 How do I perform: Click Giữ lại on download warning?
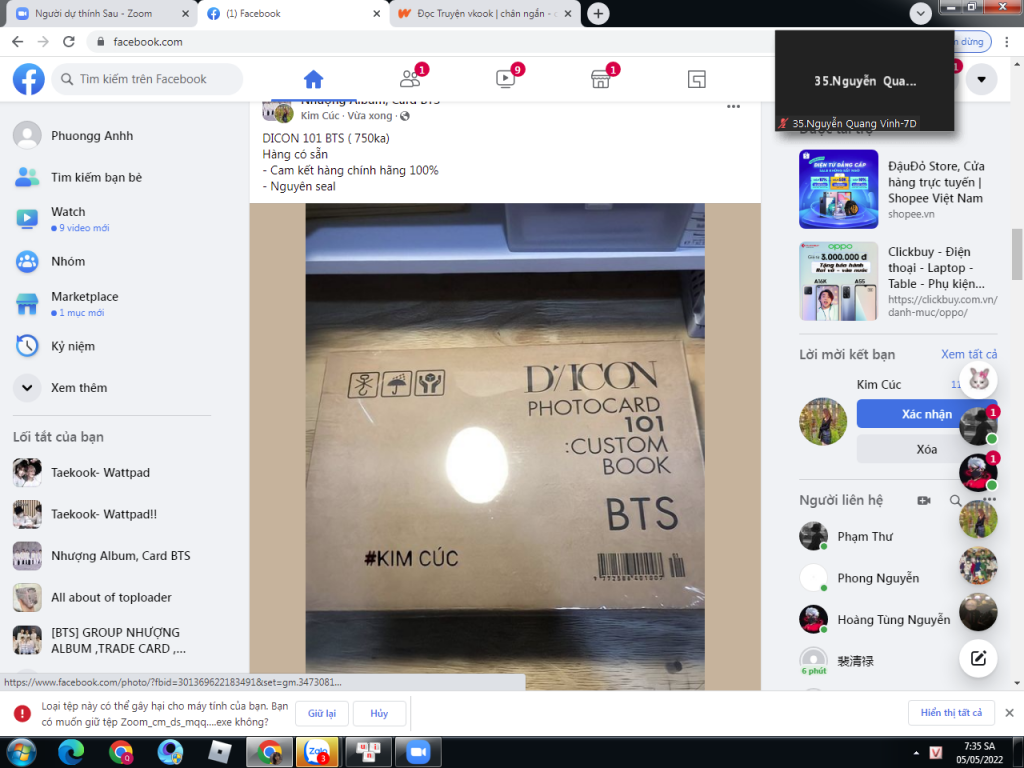[321, 713]
